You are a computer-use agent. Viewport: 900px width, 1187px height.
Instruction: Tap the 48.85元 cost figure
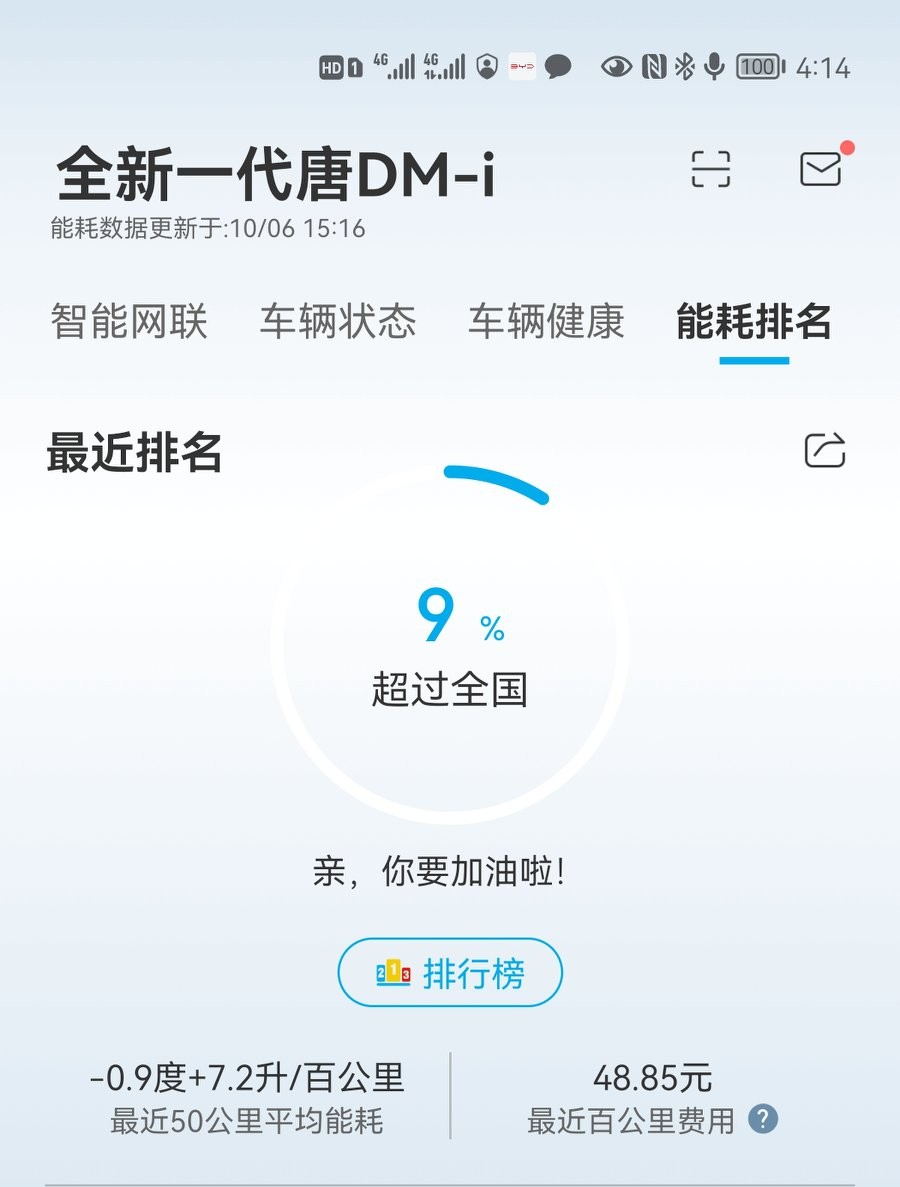pos(652,1079)
